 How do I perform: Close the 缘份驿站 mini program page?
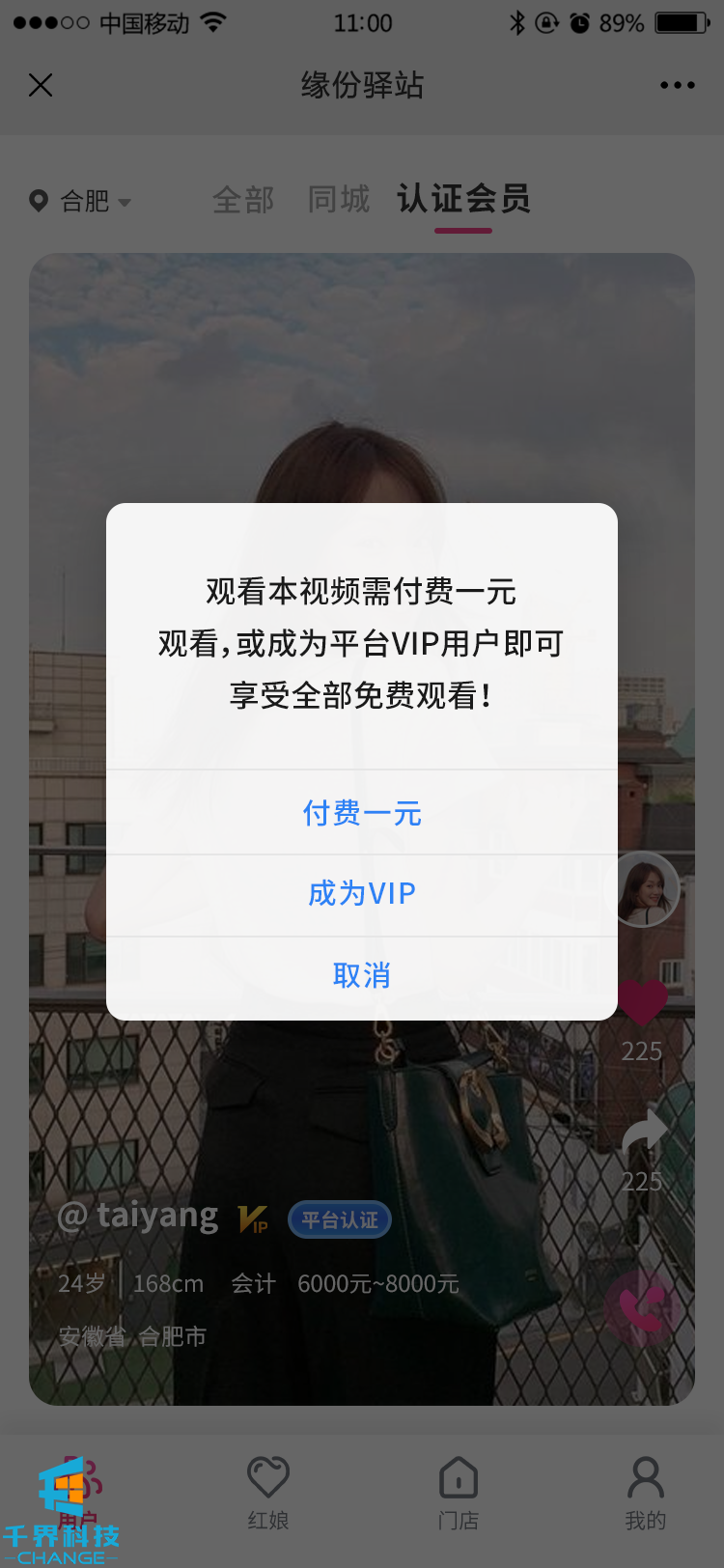(x=41, y=85)
